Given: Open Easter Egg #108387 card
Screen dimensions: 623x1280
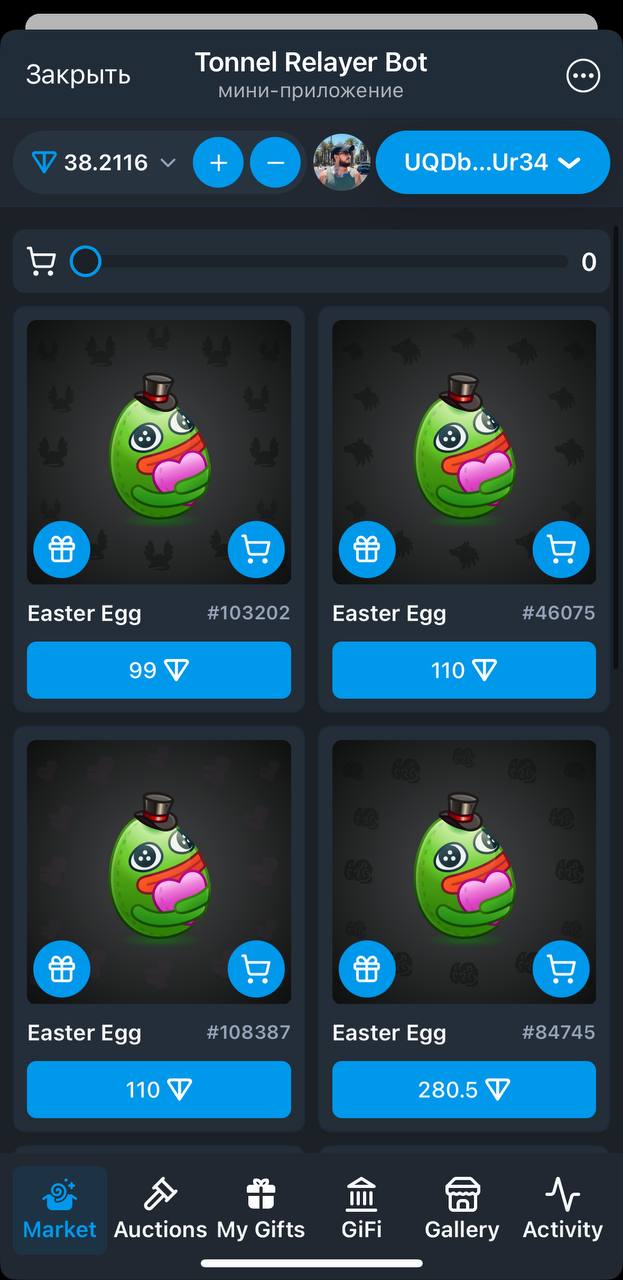Looking at the screenshot, I should tap(159, 870).
